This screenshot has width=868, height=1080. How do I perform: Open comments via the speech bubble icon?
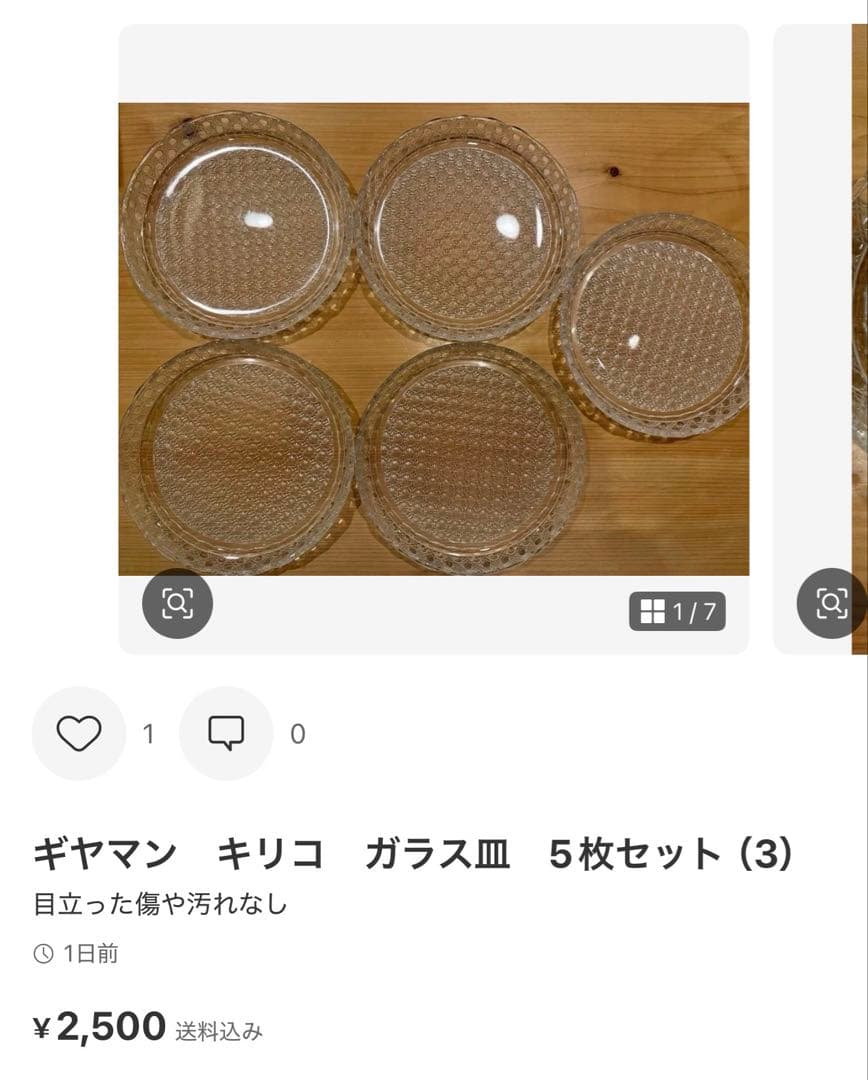tap(226, 732)
